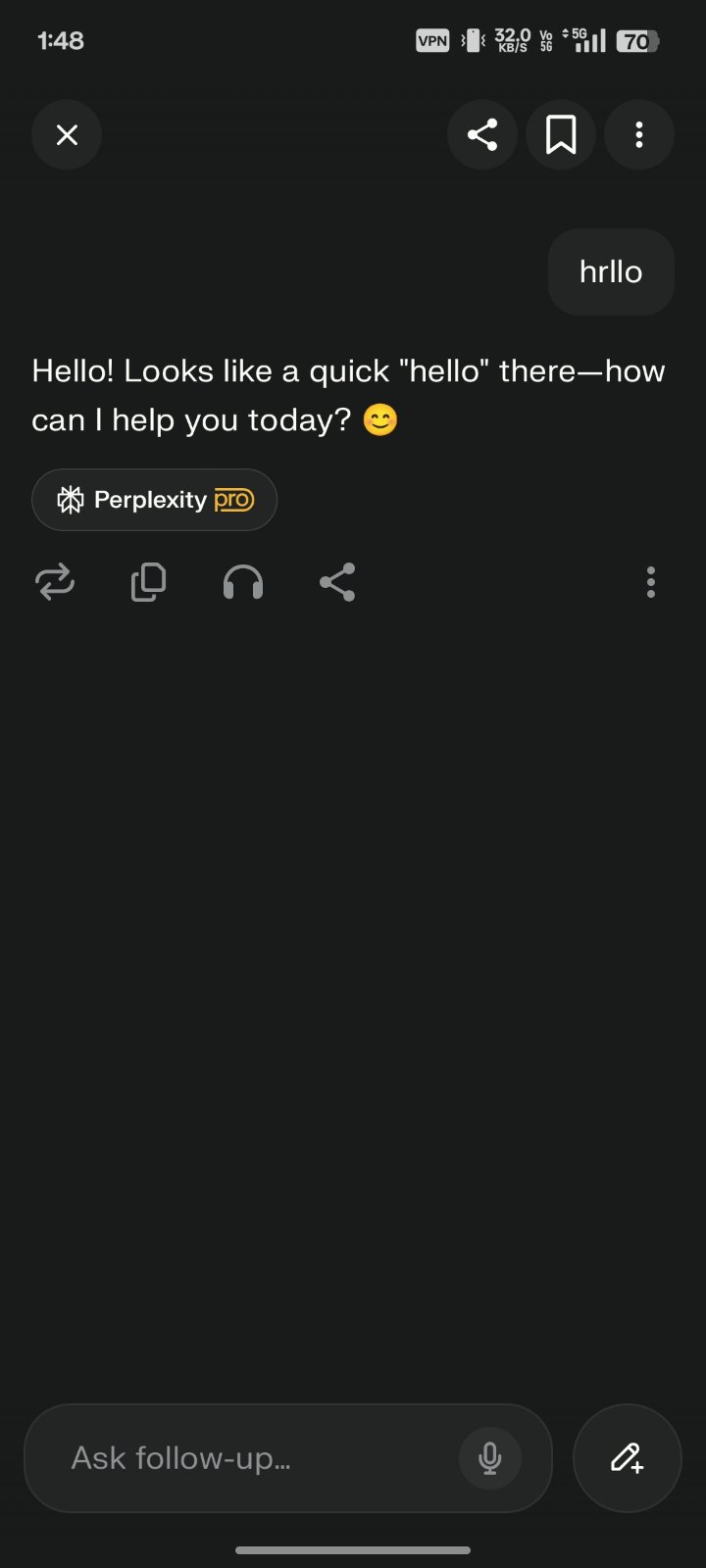The image size is (706, 1568).
Task: Share the thread from the top bar
Action: (482, 135)
